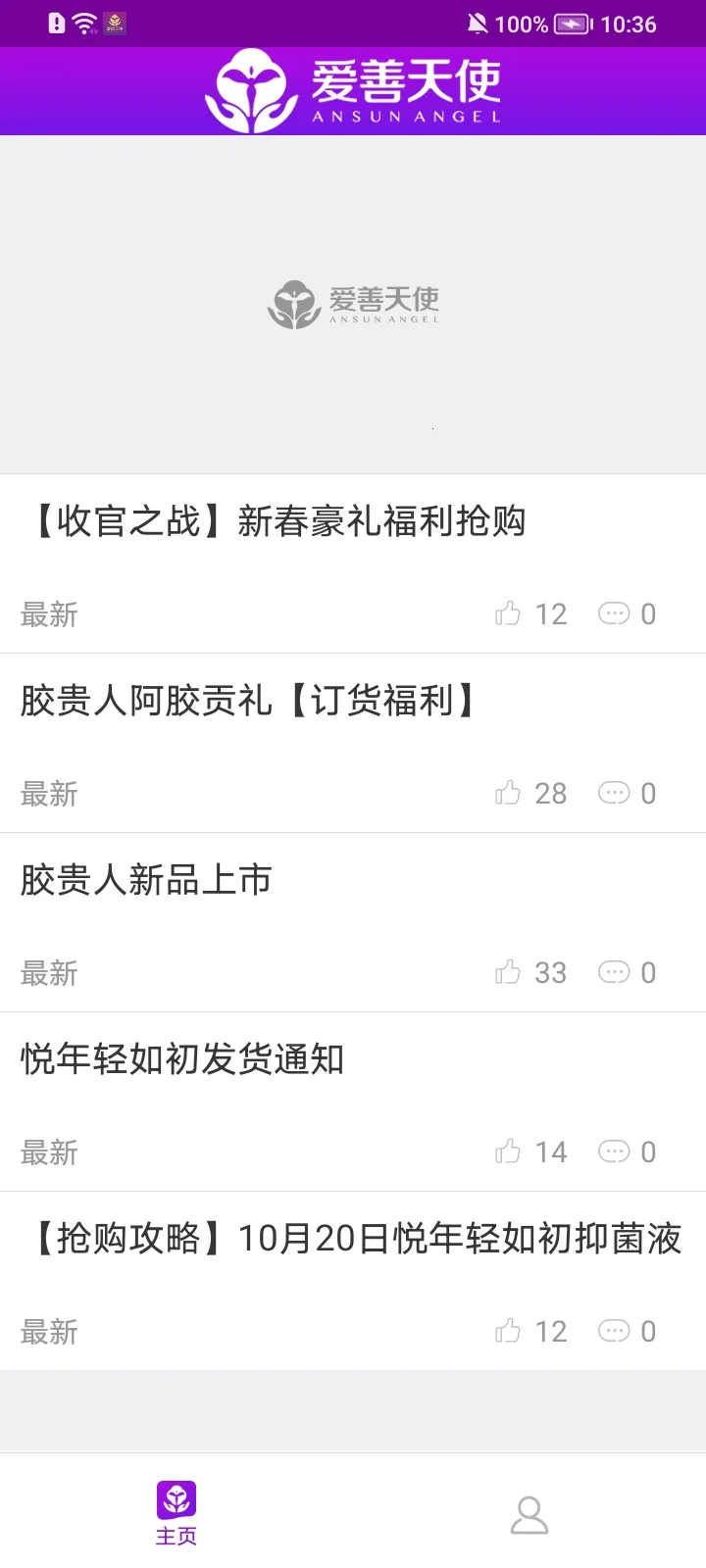Image resolution: width=706 pixels, height=1568 pixels.
Task: Open article 【收官之战】新春豪礼福利抢购
Action: (x=274, y=521)
